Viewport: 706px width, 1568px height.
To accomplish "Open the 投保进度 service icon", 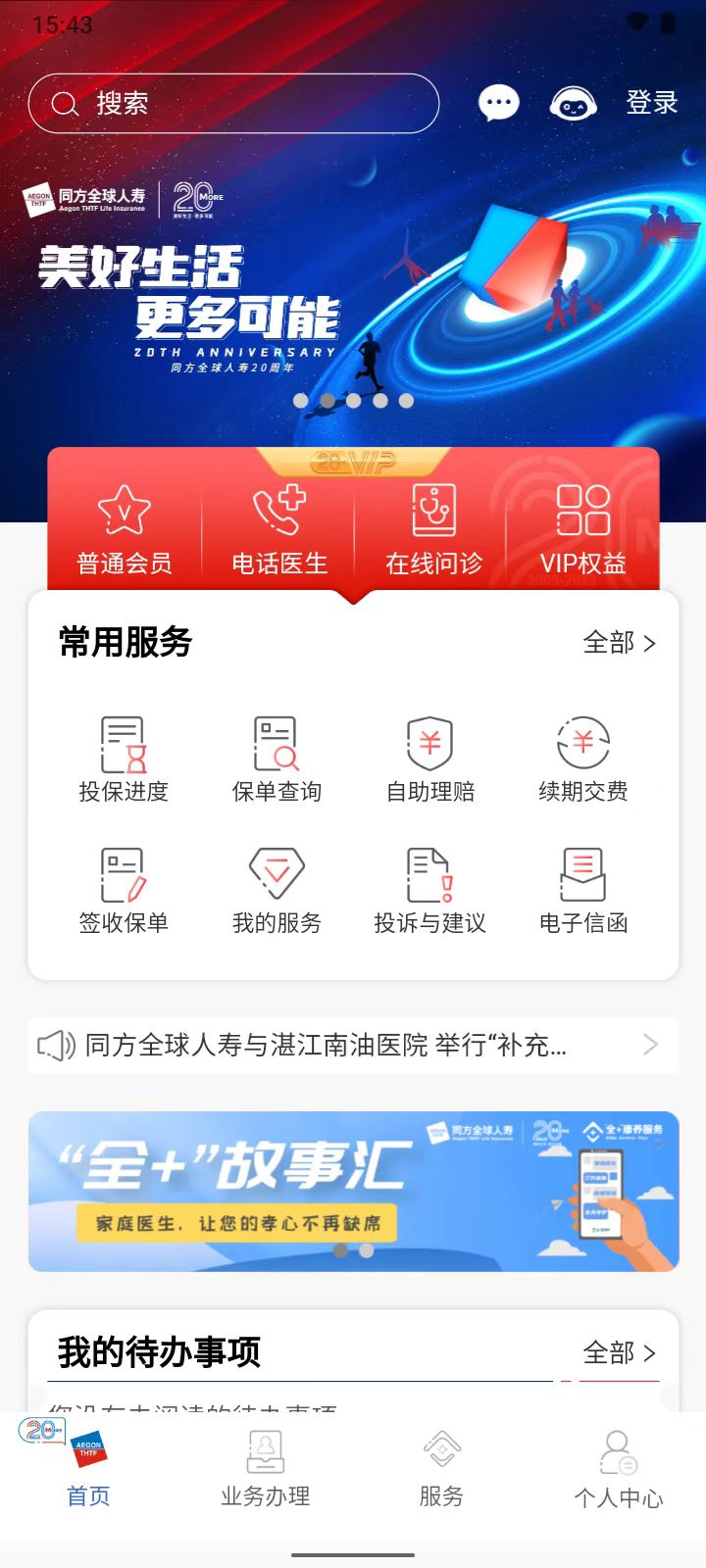I will 123,758.
